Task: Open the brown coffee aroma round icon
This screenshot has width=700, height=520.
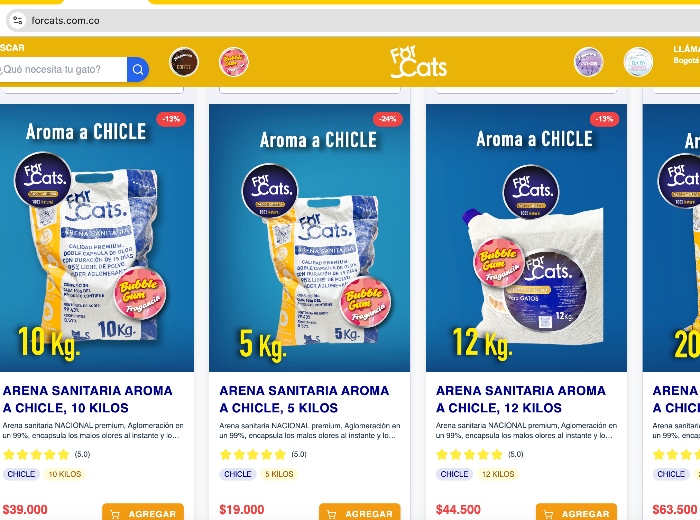Action: [184, 62]
